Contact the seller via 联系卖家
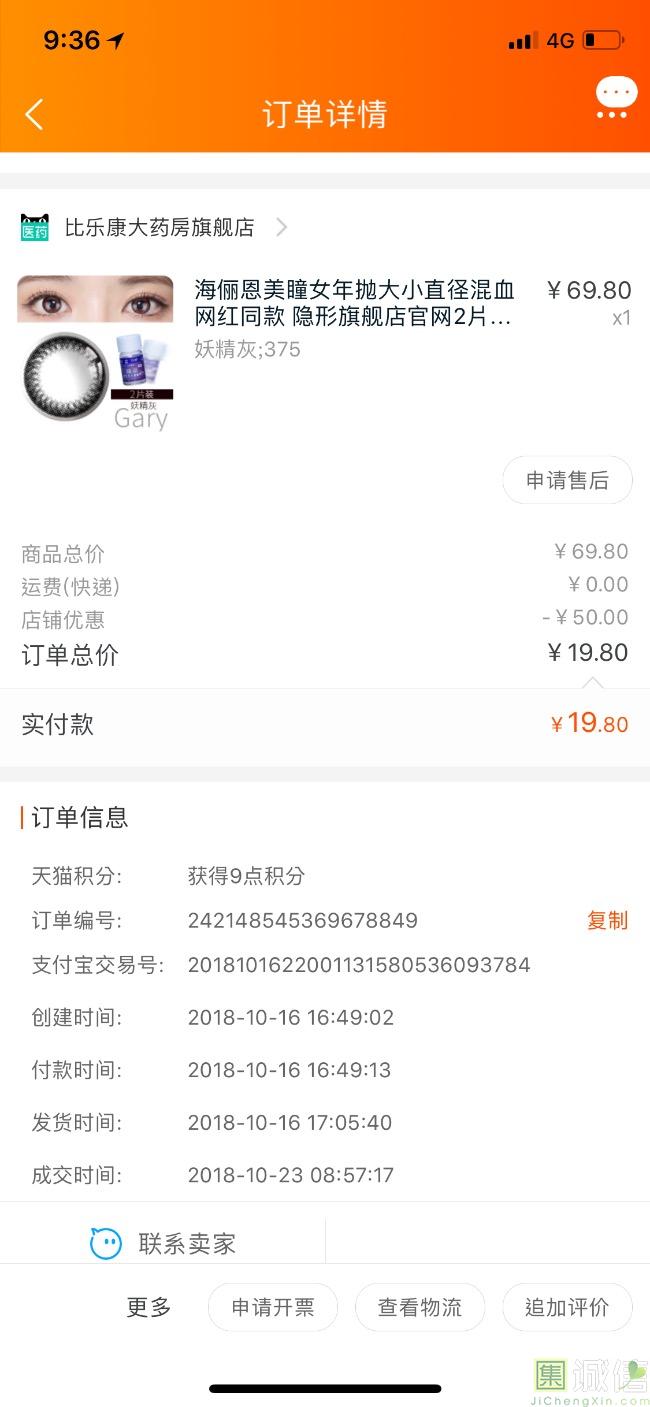Viewport: 650px width, 1407px height. pyautogui.click(x=165, y=1244)
